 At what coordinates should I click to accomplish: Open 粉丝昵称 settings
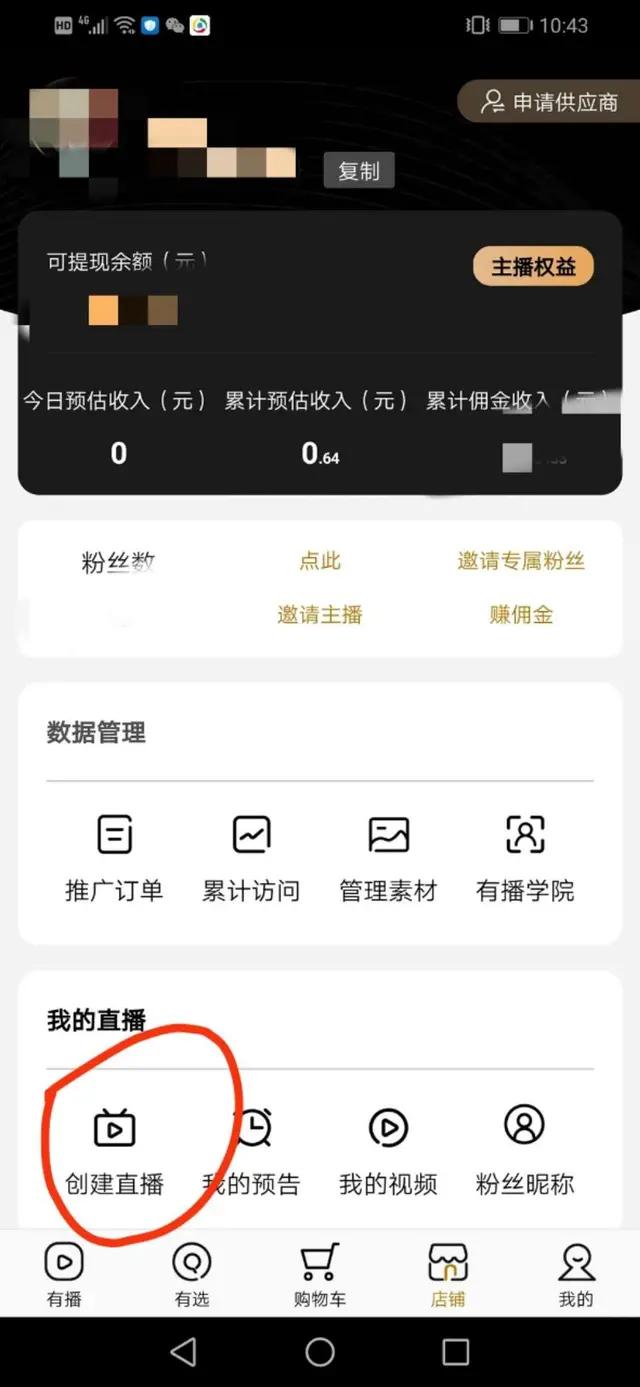(525, 1153)
